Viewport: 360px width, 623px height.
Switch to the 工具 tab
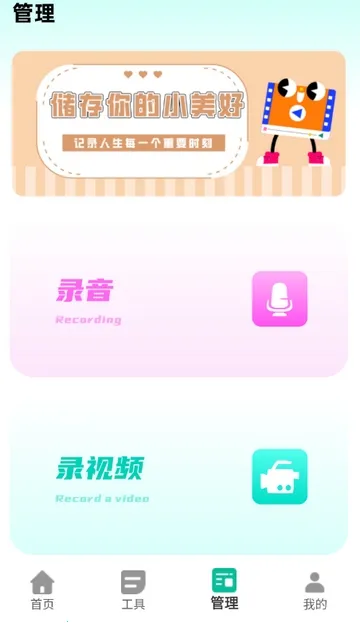(133, 590)
